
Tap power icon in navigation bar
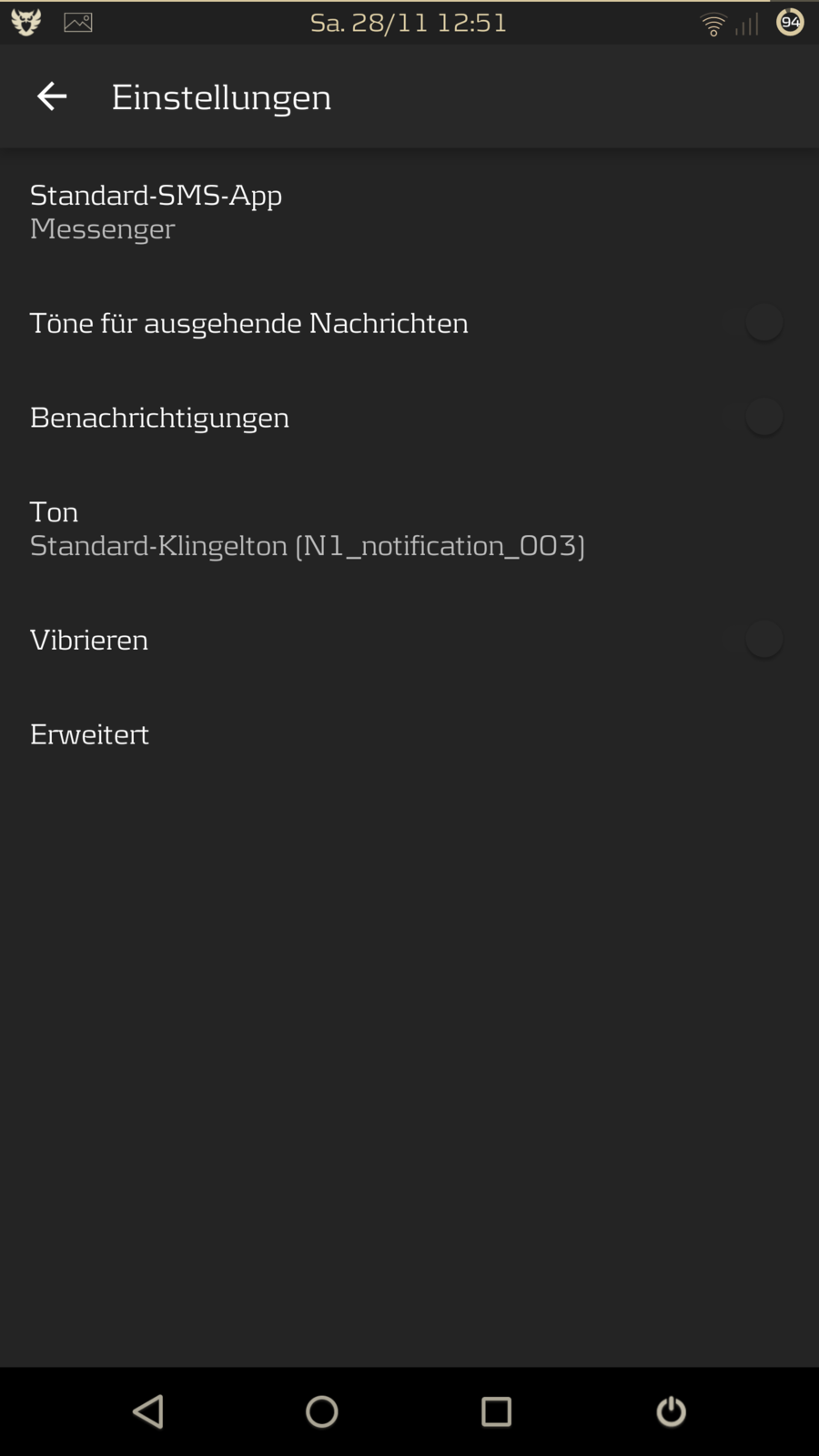coord(671,1411)
